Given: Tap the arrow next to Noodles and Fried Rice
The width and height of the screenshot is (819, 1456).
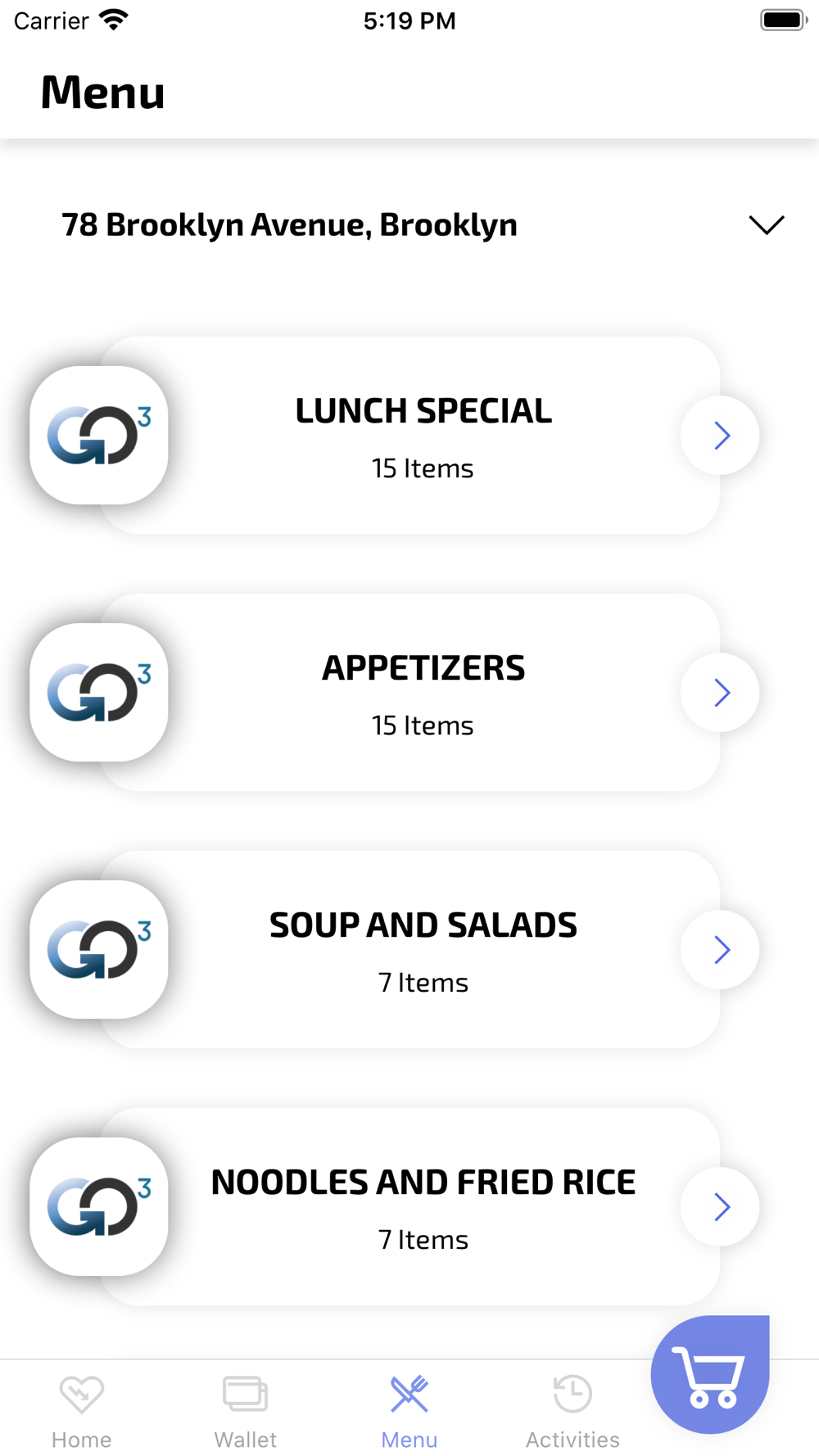Looking at the screenshot, I should (x=720, y=1207).
